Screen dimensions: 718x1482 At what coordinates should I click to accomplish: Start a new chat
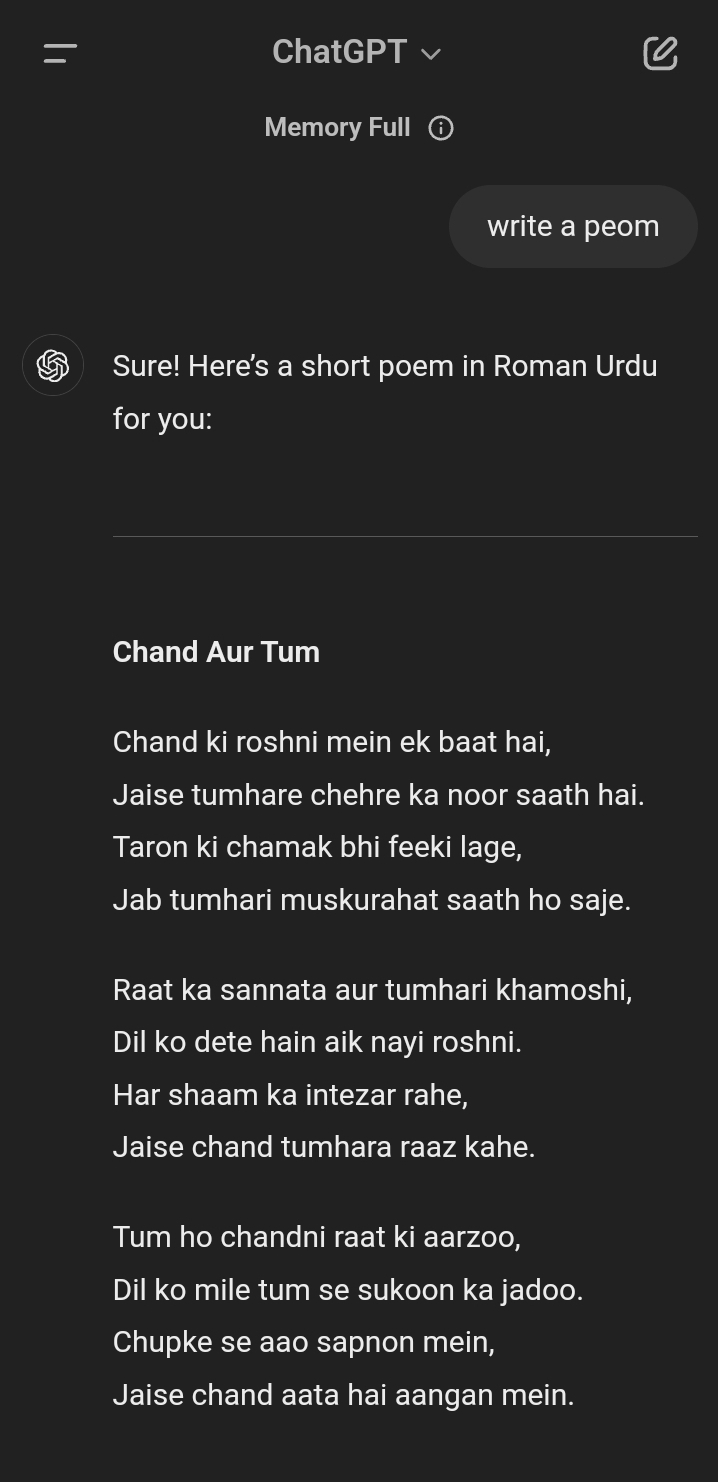click(660, 53)
